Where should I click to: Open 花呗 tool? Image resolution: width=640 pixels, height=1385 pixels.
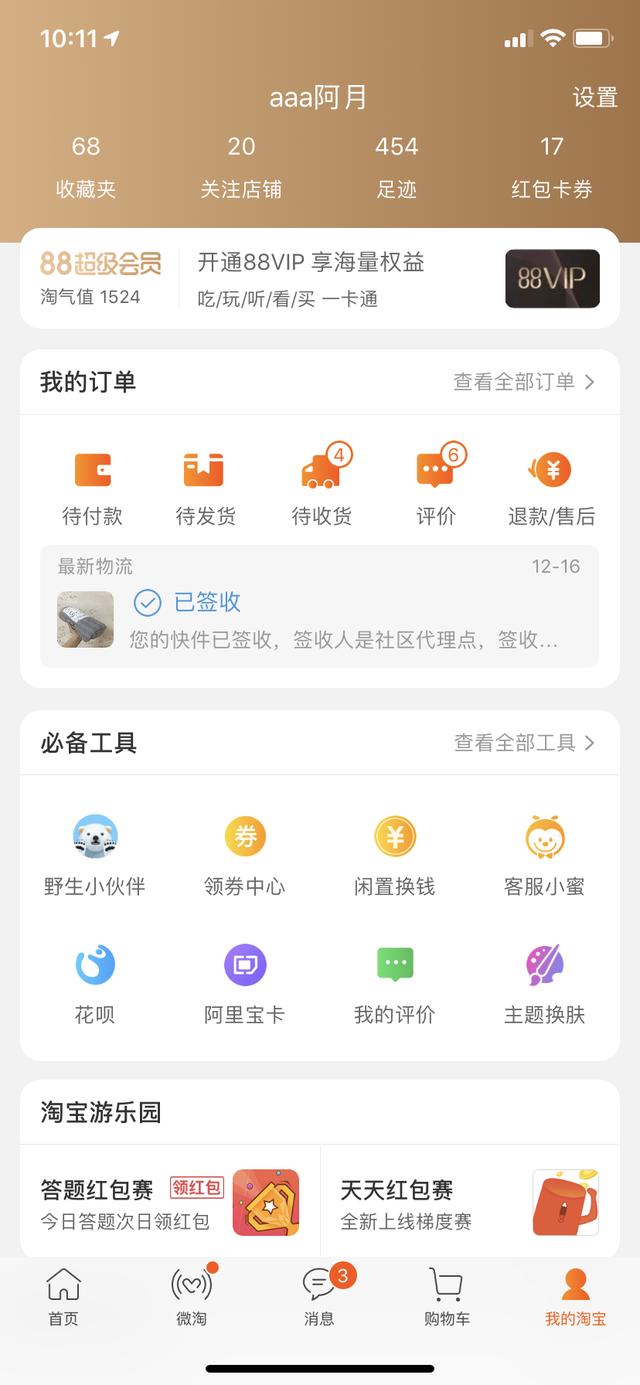click(x=95, y=984)
